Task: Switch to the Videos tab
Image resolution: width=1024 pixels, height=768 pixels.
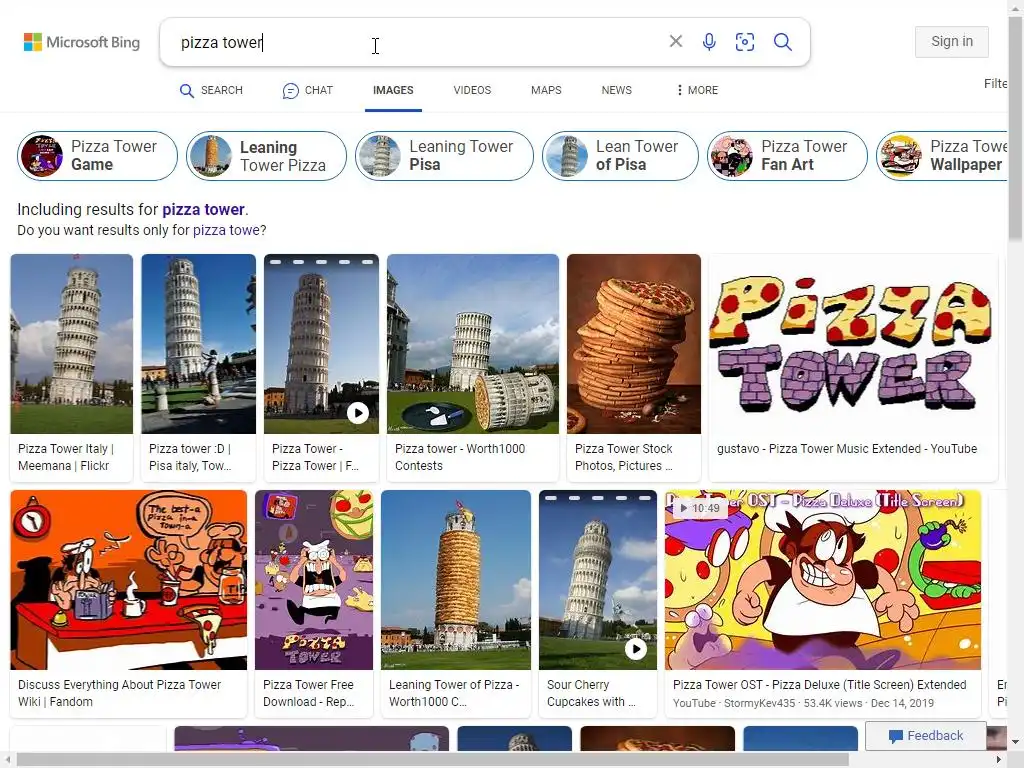Action: [x=472, y=90]
